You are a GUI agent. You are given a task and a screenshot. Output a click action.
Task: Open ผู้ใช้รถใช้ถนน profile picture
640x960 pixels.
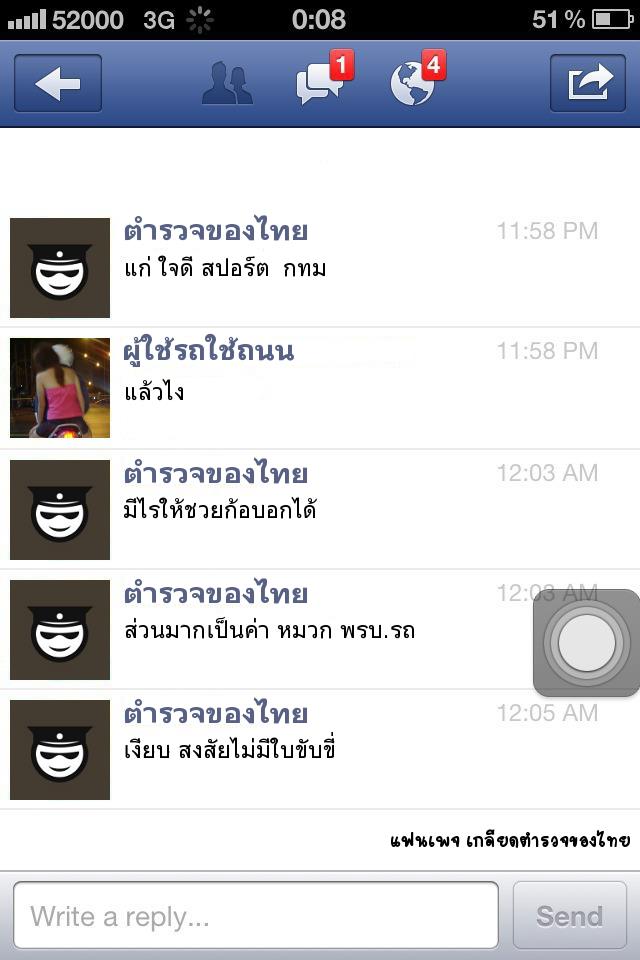60,388
